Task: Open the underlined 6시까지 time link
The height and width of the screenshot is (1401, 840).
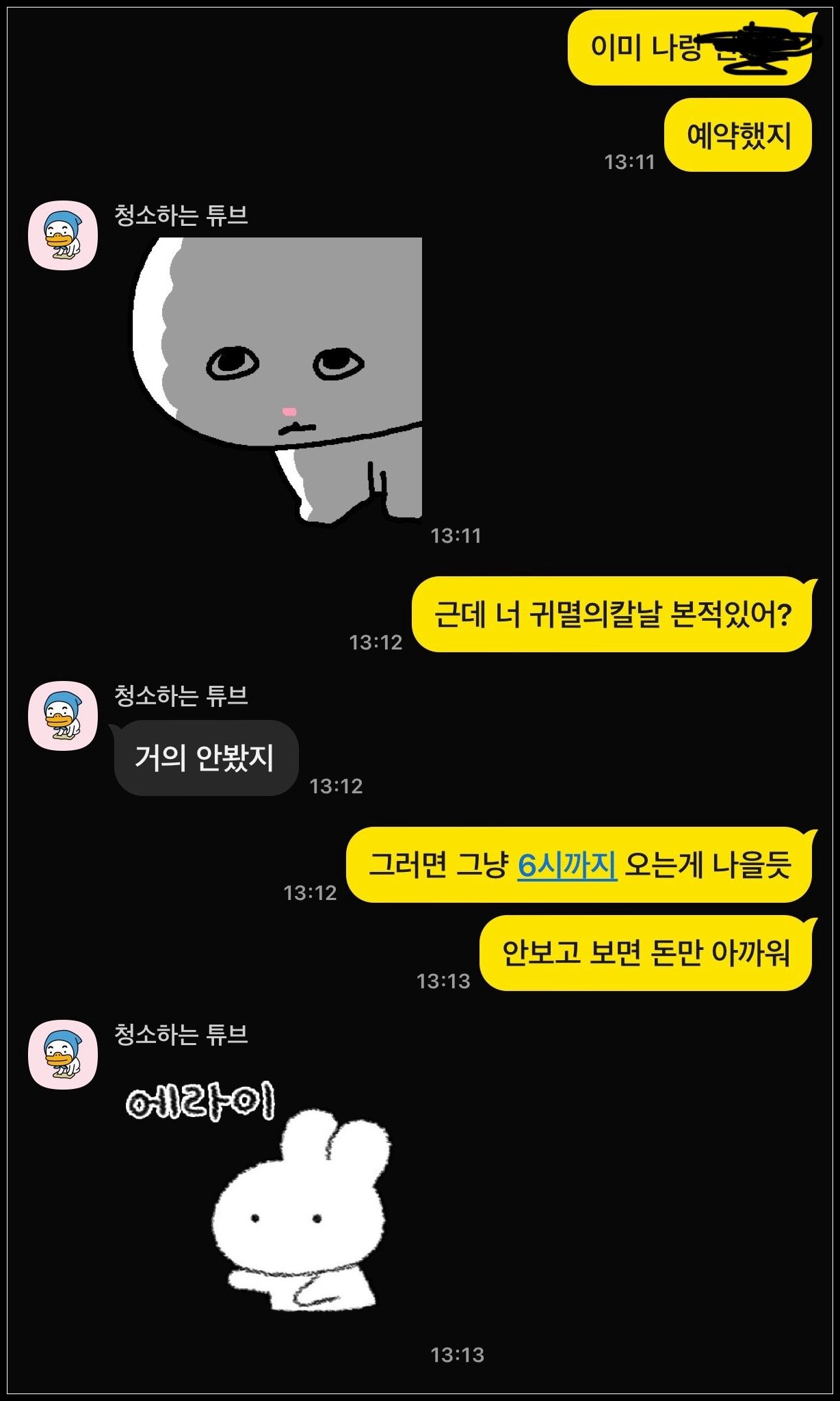Action: point(567,865)
